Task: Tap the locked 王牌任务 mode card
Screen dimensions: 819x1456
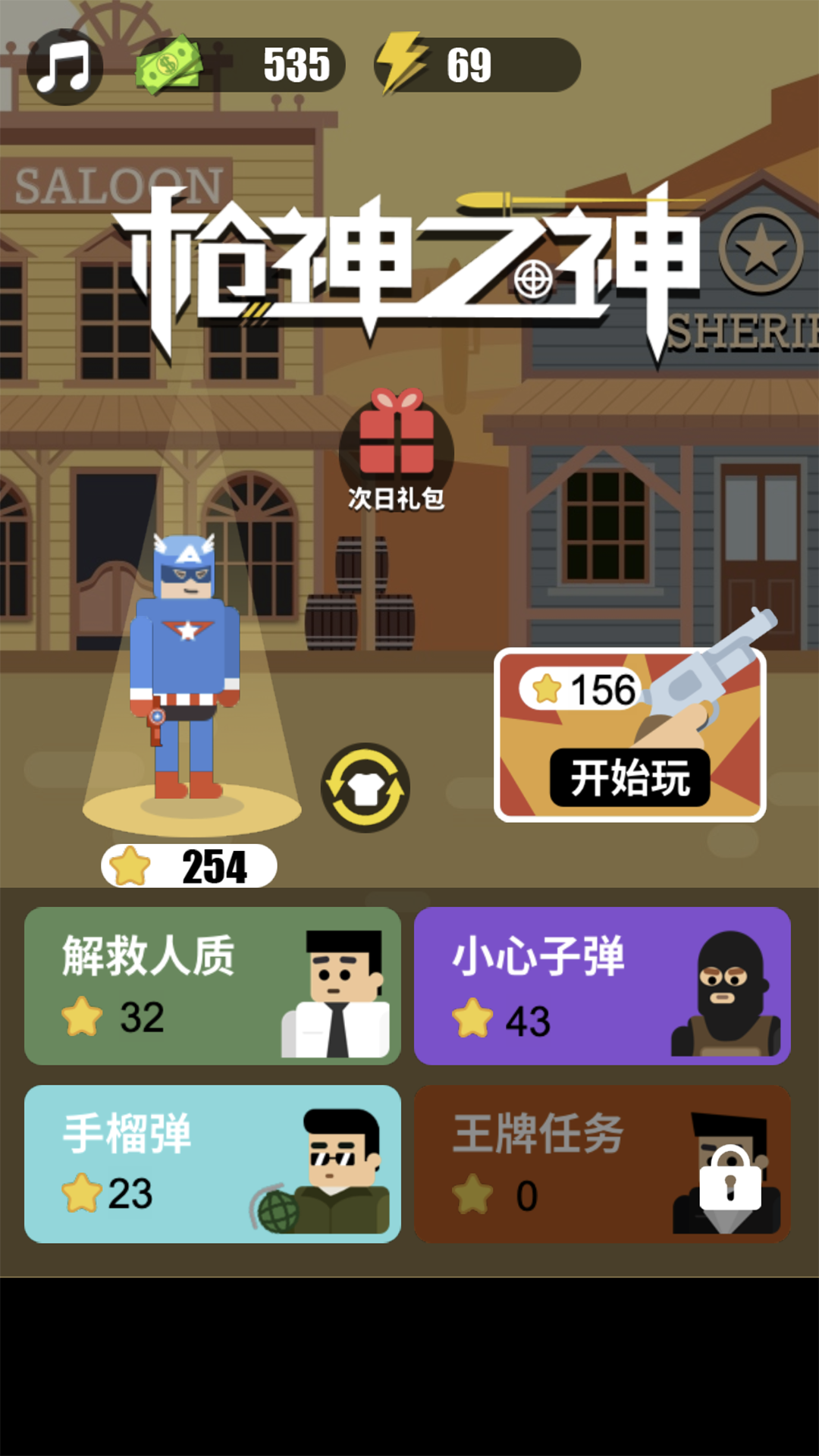Action: click(x=602, y=1163)
